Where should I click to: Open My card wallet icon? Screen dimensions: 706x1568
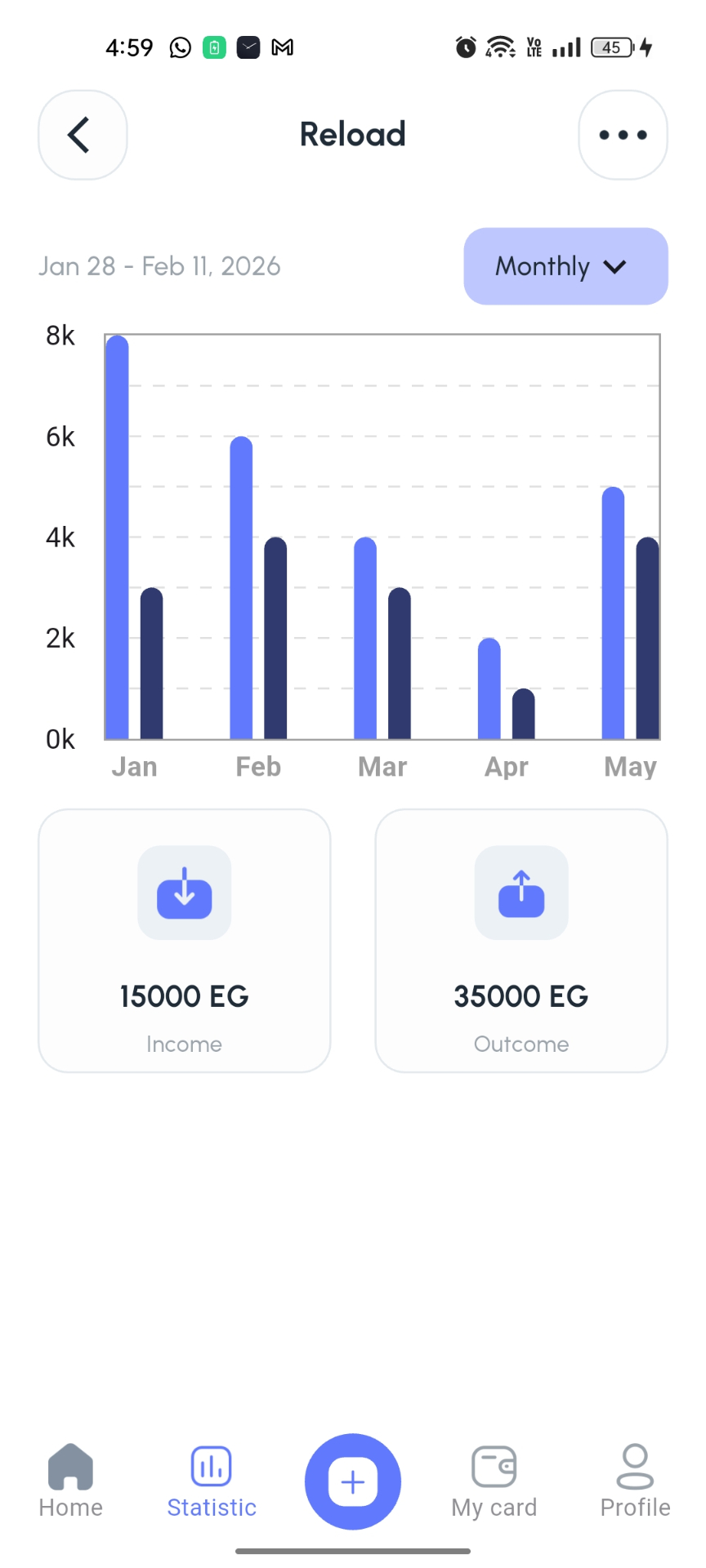[494, 1465]
